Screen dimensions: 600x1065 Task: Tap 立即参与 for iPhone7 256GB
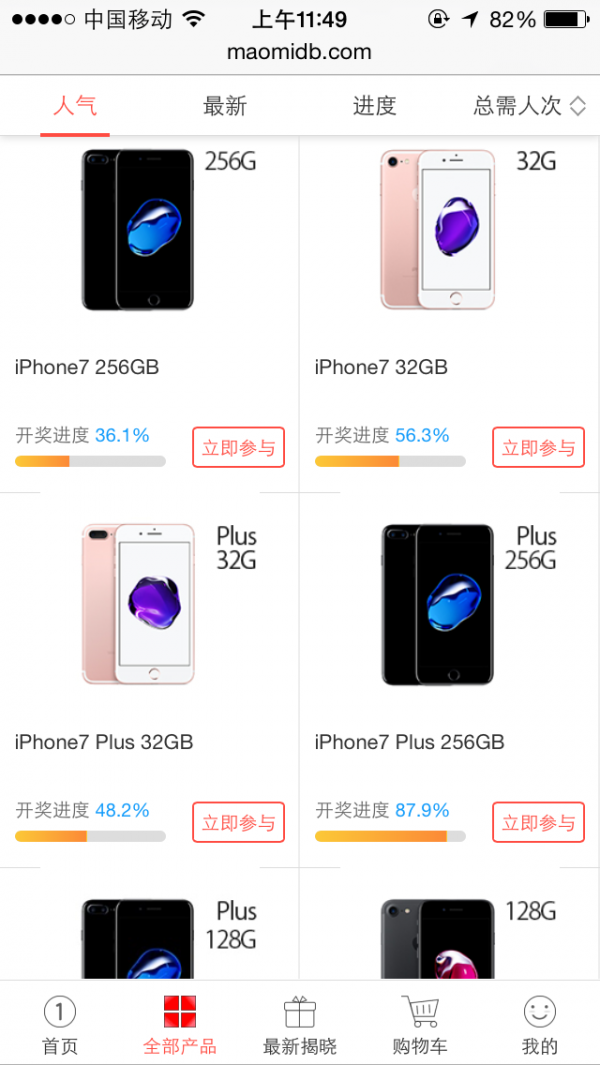[x=238, y=448]
